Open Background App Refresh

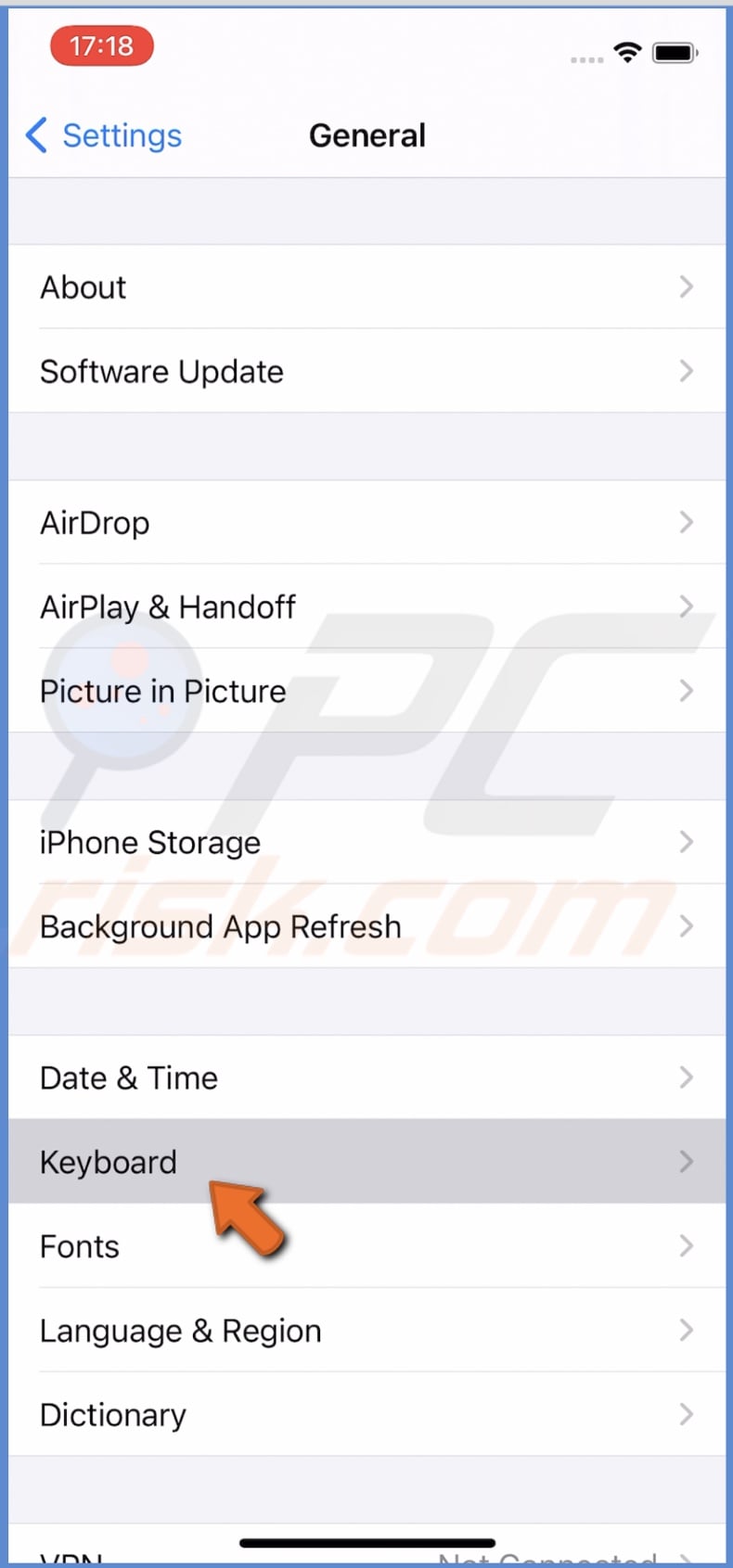click(366, 926)
